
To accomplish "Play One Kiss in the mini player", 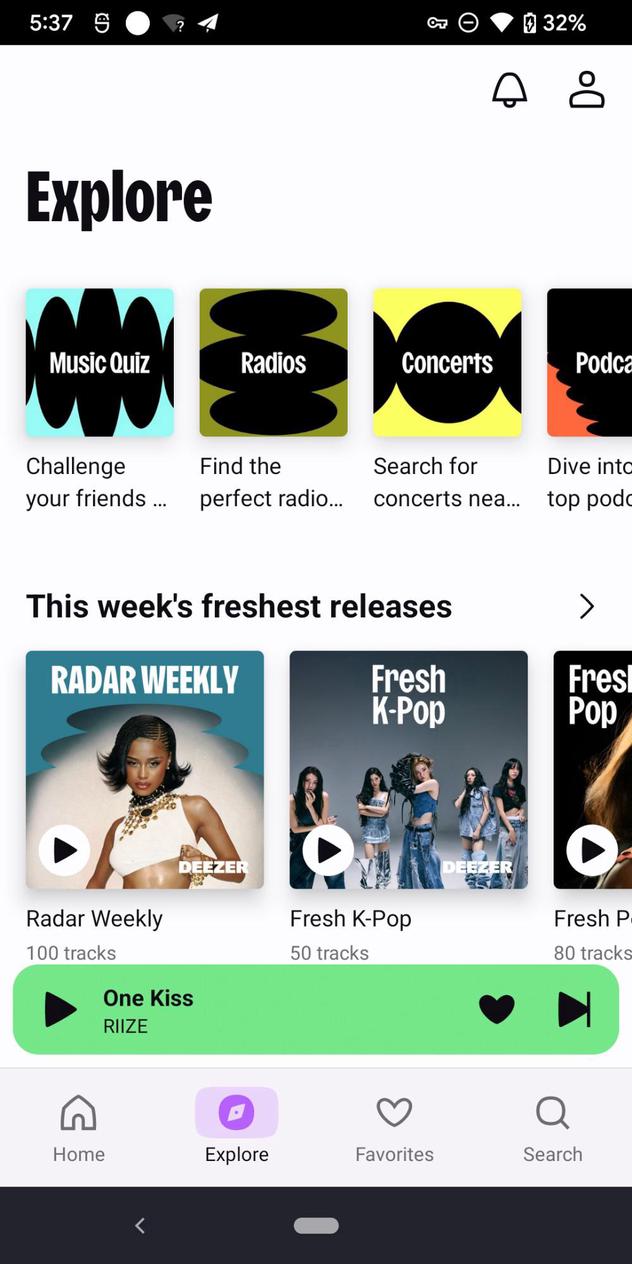I will click(60, 1009).
